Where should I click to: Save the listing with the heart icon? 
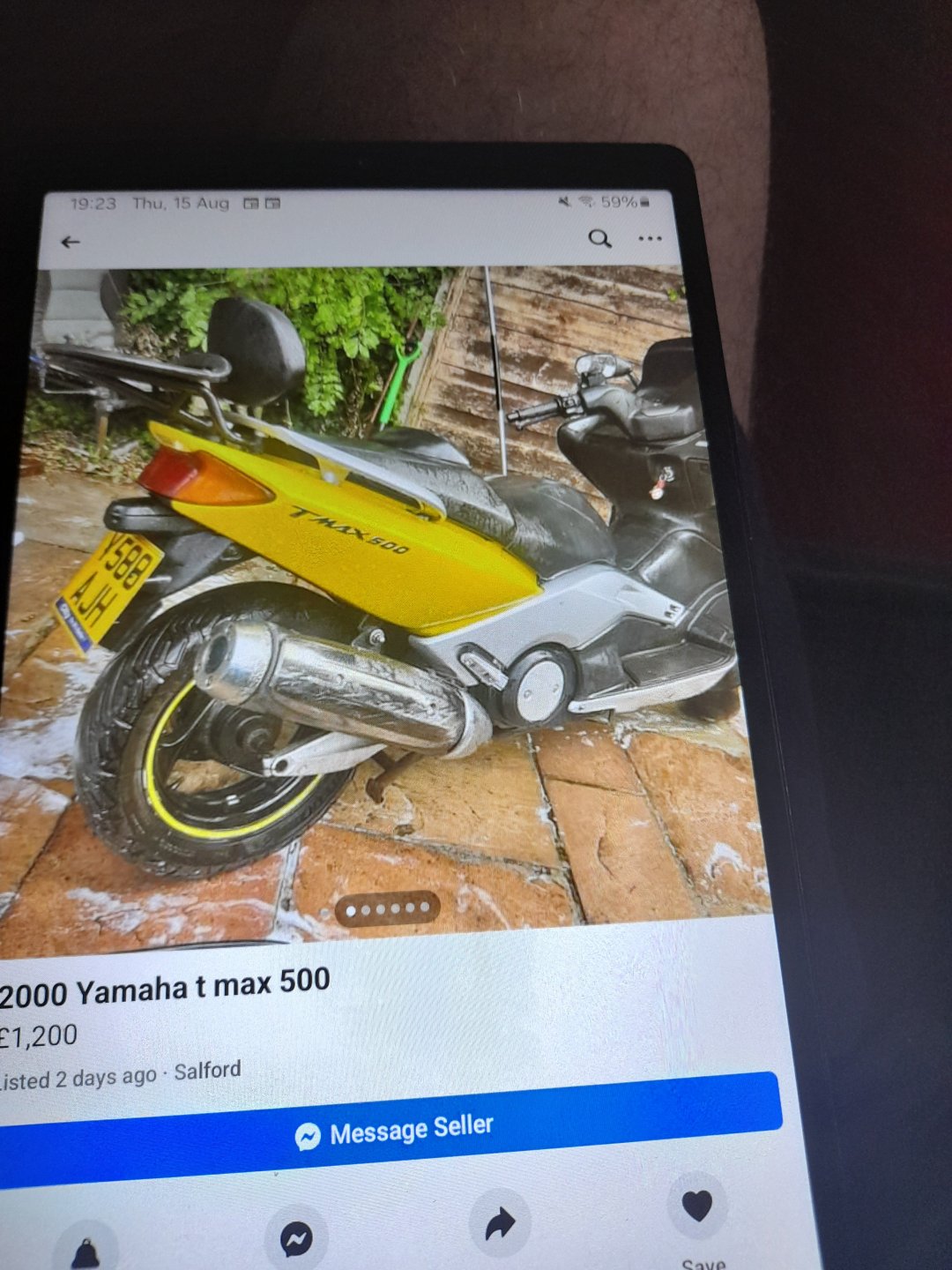(x=696, y=1206)
